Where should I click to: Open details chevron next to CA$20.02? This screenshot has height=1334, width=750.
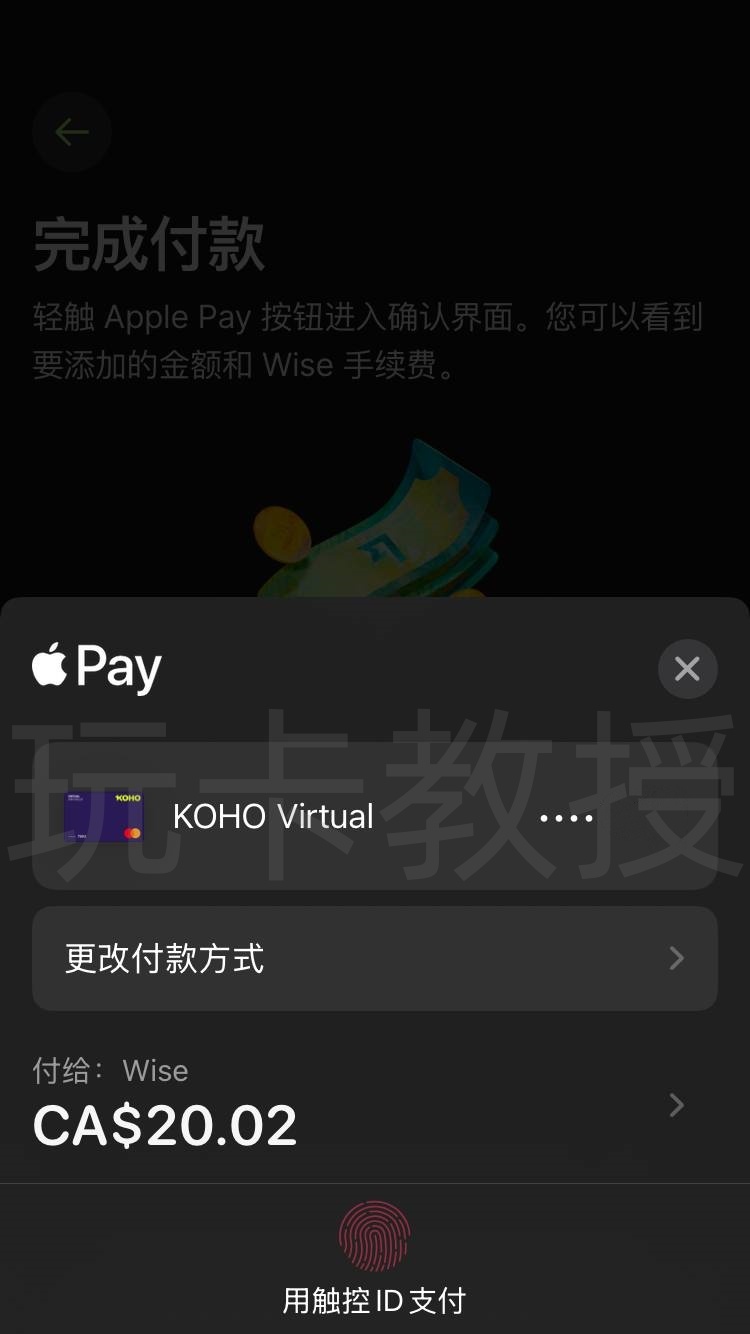pyautogui.click(x=676, y=1105)
